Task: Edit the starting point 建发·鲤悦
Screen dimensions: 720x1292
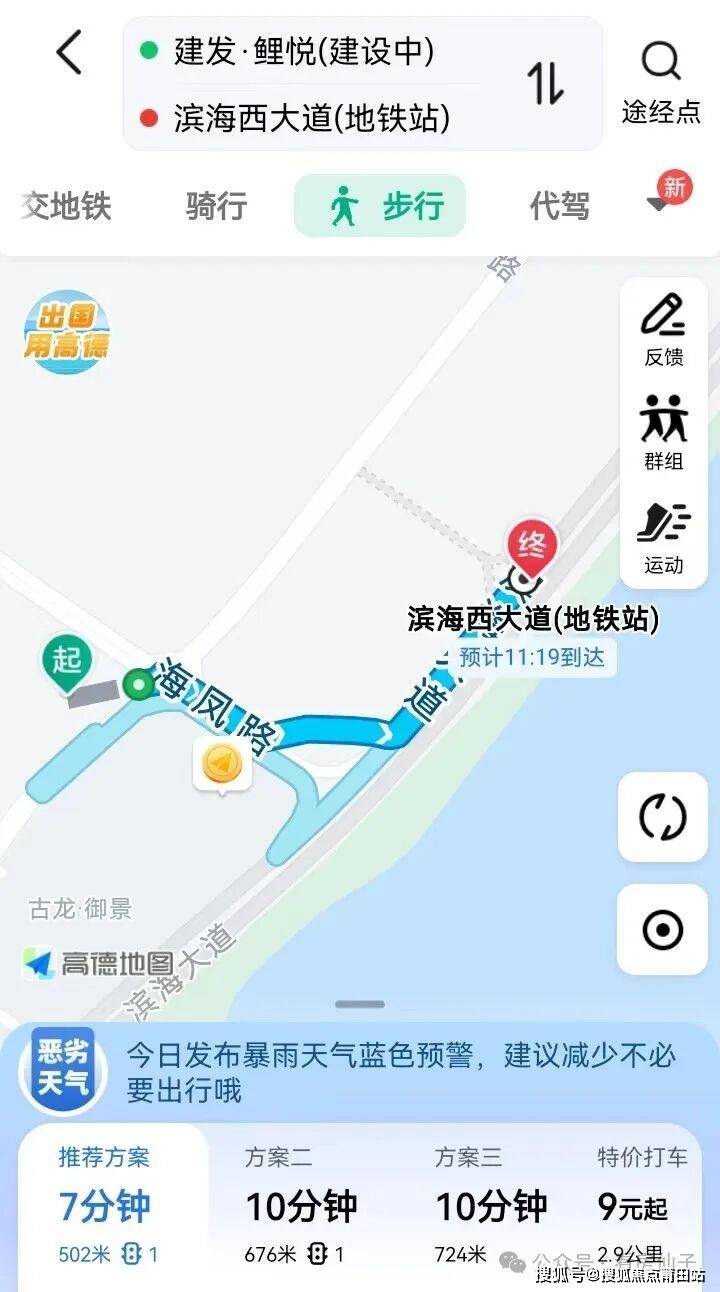Action: [x=305, y=51]
